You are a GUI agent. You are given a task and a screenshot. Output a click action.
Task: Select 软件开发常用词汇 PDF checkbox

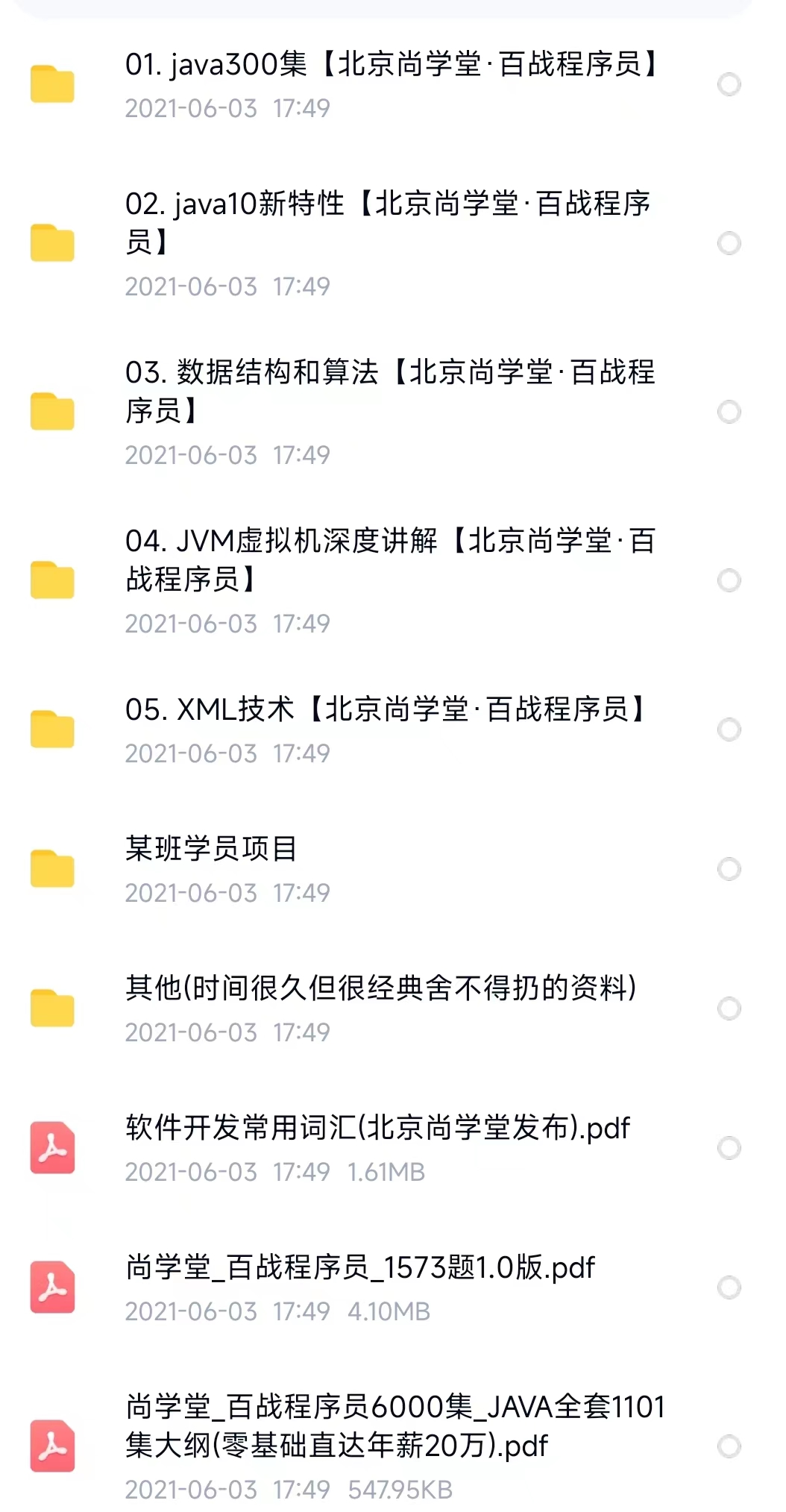pos(729,1148)
